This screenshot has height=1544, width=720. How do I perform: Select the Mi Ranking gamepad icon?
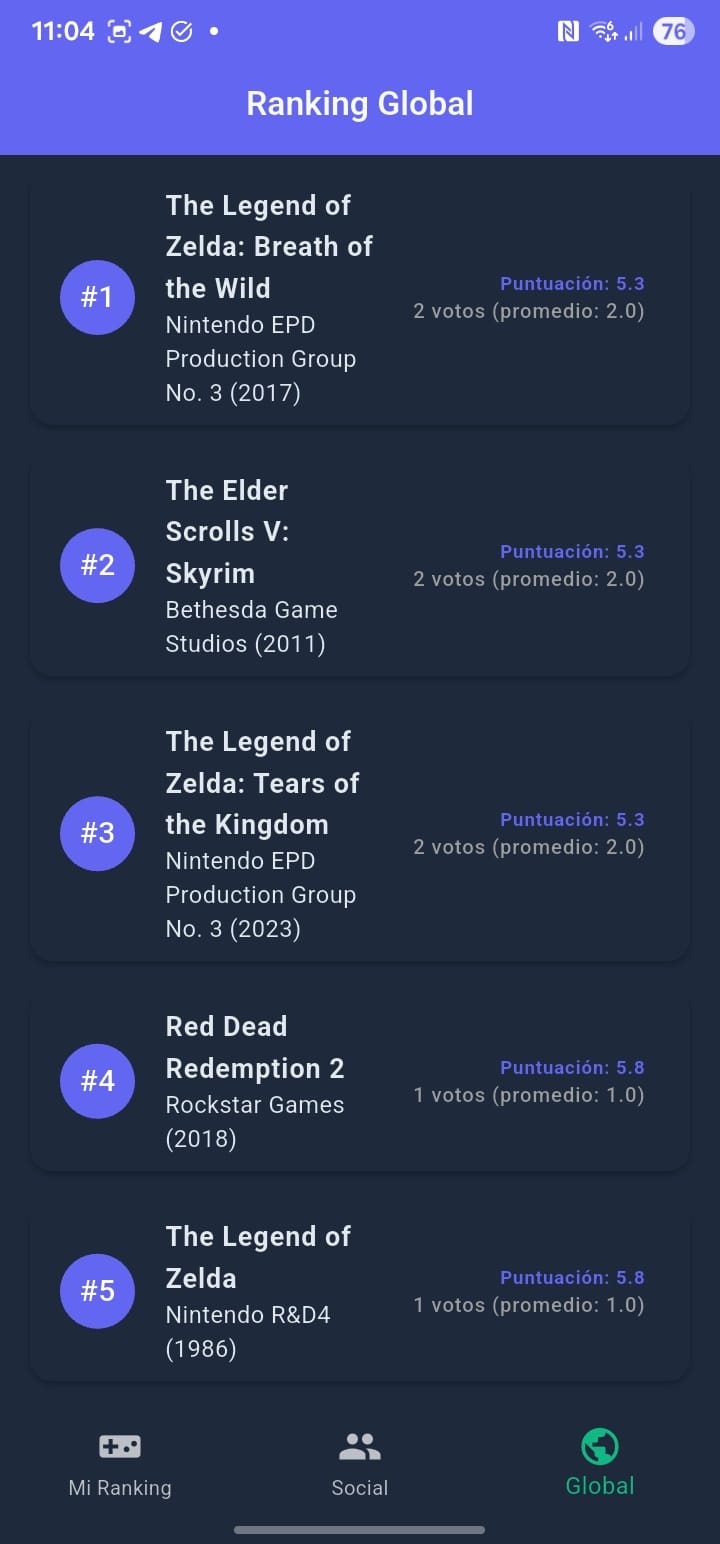point(120,1446)
